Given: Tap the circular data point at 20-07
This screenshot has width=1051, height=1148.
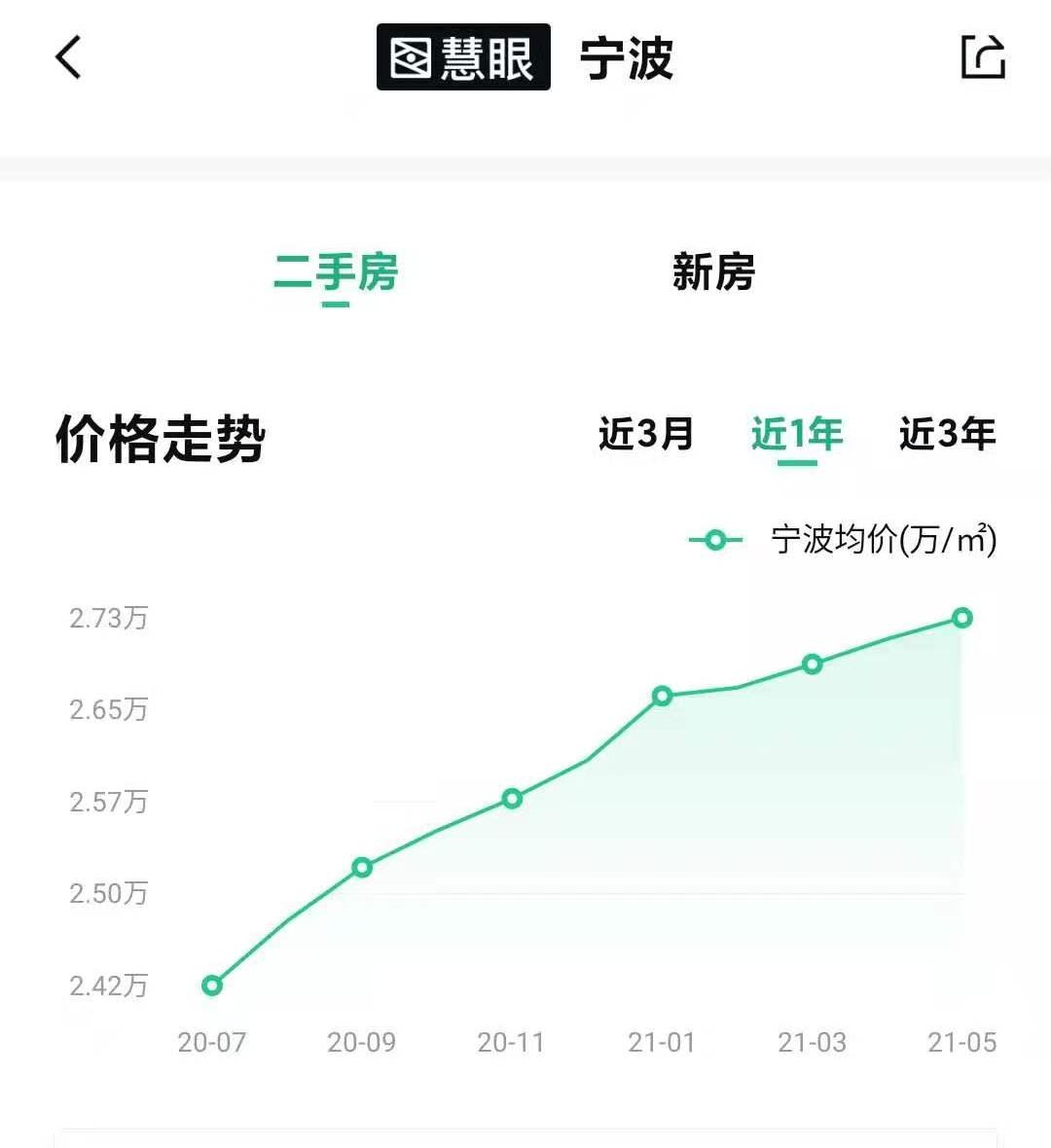Looking at the screenshot, I should coord(210,986).
